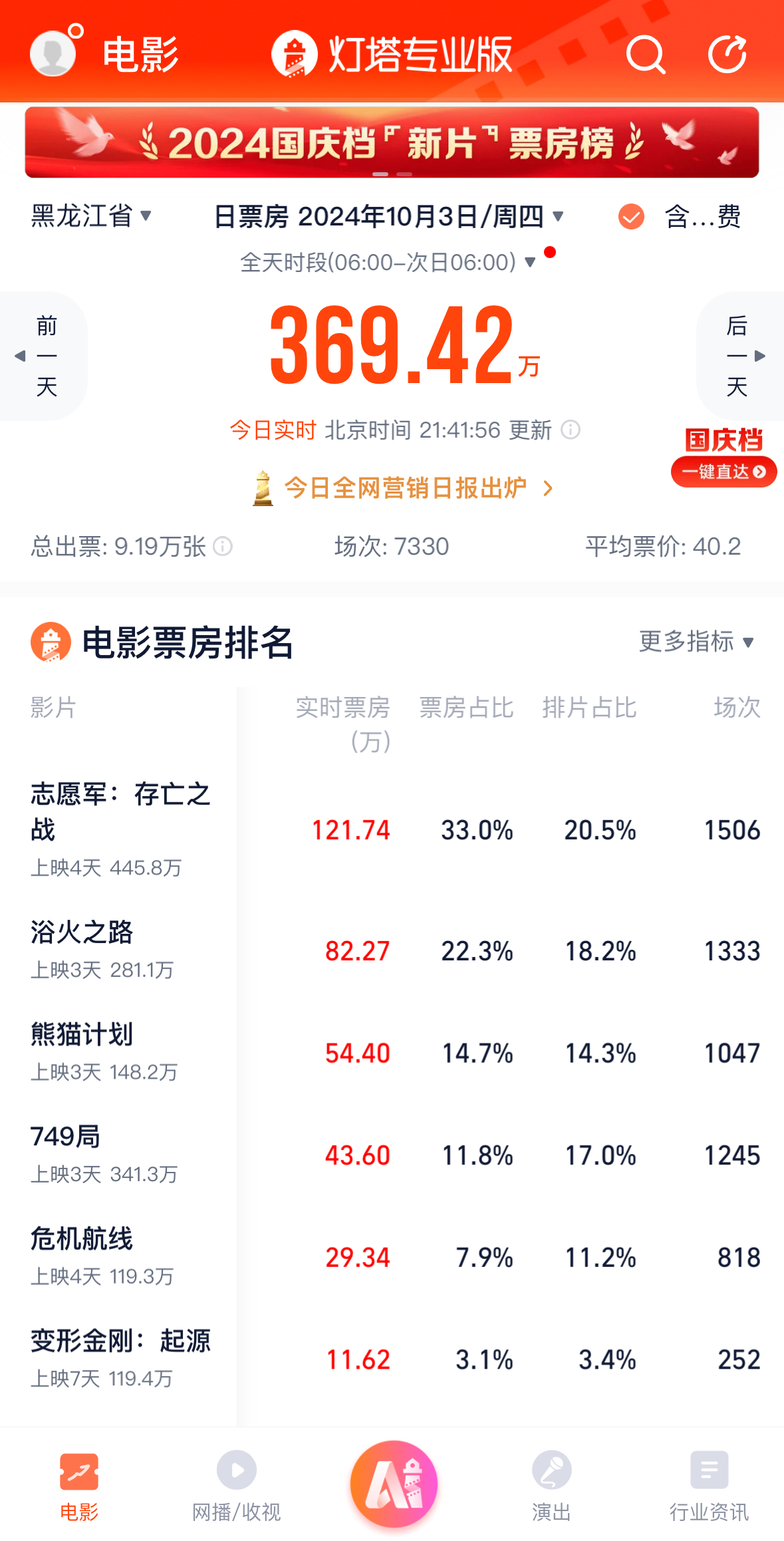This screenshot has height=1541, width=784.
Task: Open the search icon
Action: 645,55
